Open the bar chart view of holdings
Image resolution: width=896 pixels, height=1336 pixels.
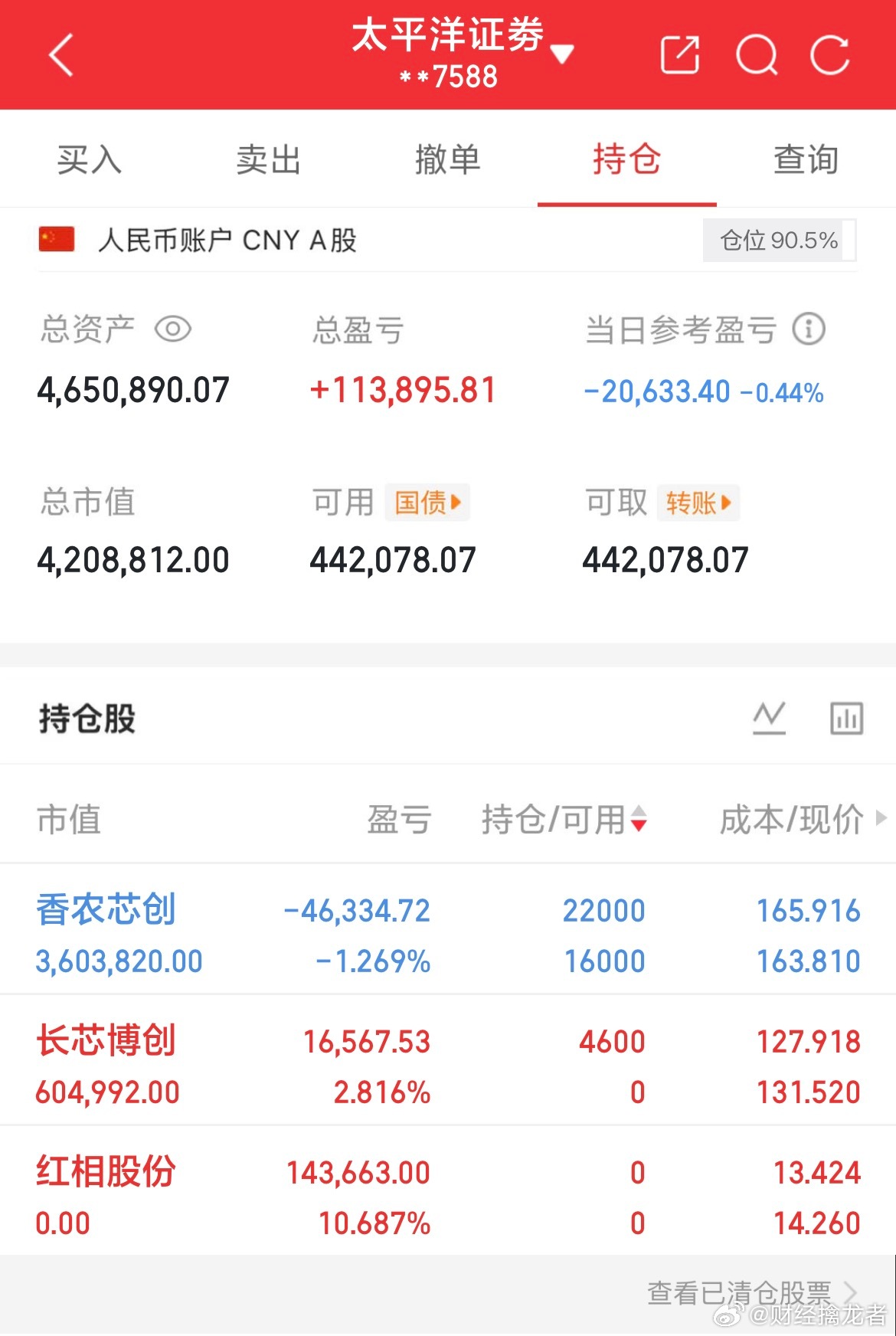[x=846, y=718]
